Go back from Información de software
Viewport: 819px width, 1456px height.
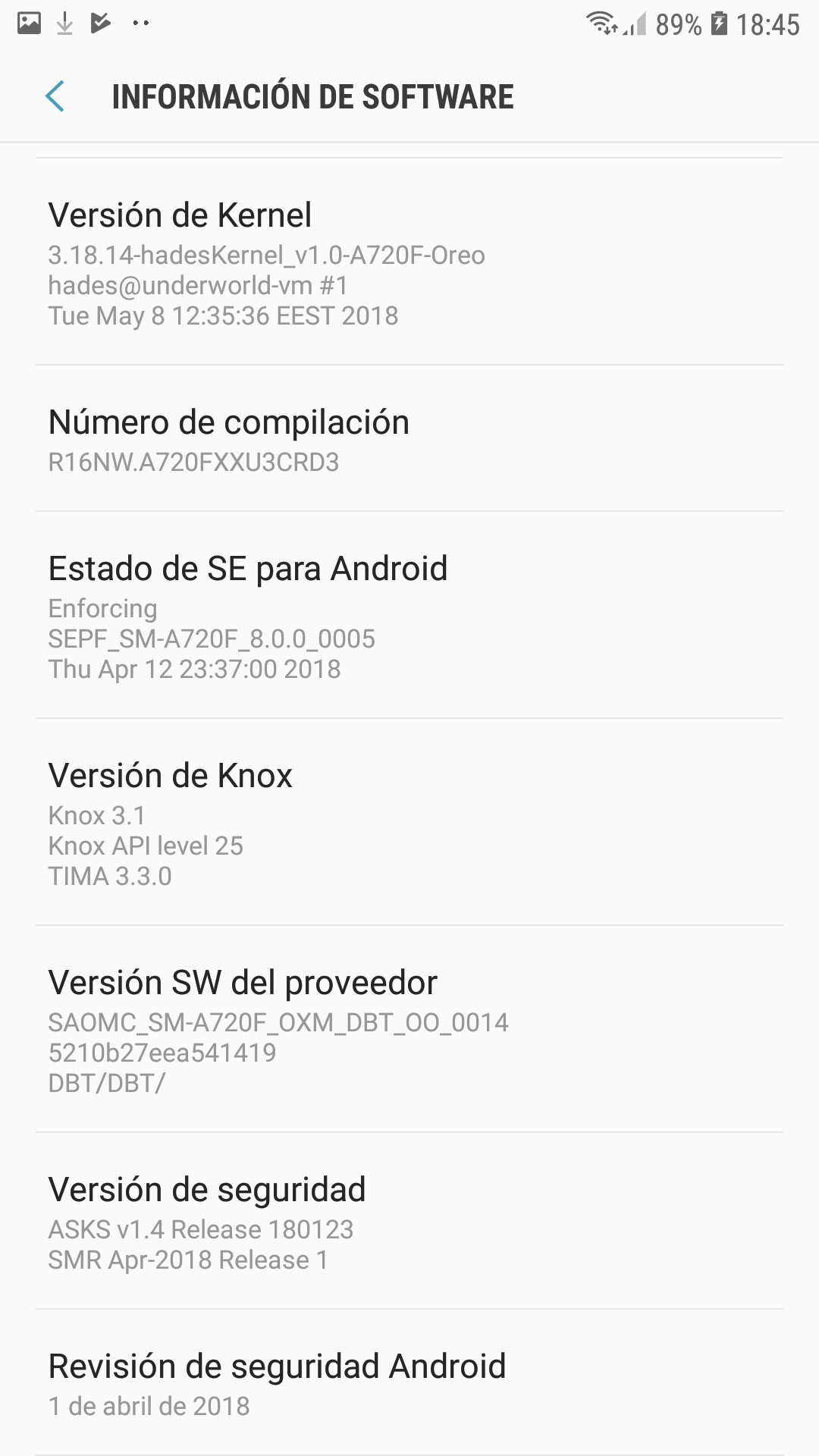click(x=55, y=97)
